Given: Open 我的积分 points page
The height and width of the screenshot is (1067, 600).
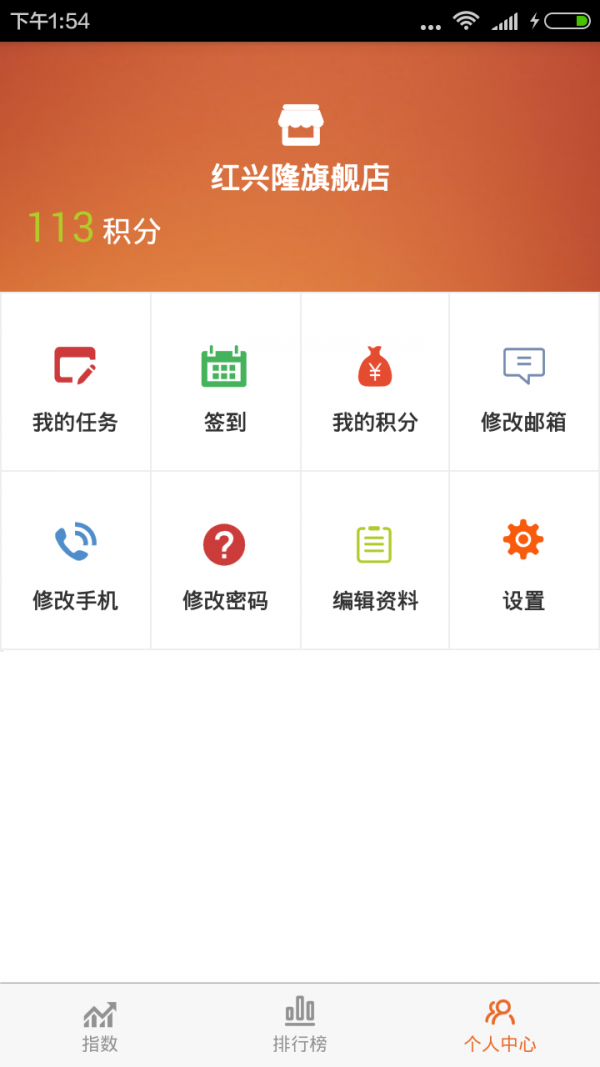Looking at the screenshot, I should (x=375, y=382).
